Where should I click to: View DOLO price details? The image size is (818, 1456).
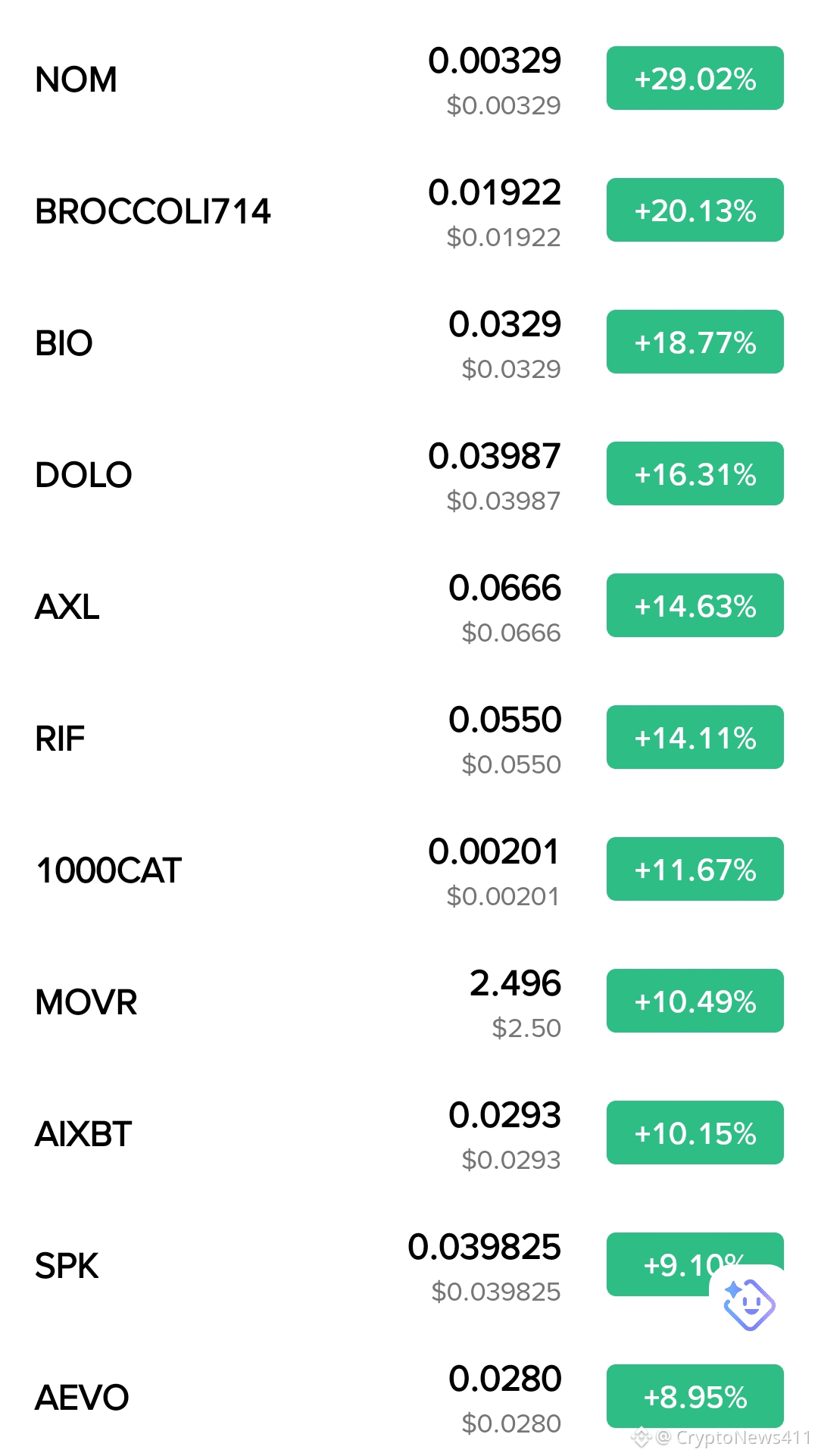tap(409, 474)
